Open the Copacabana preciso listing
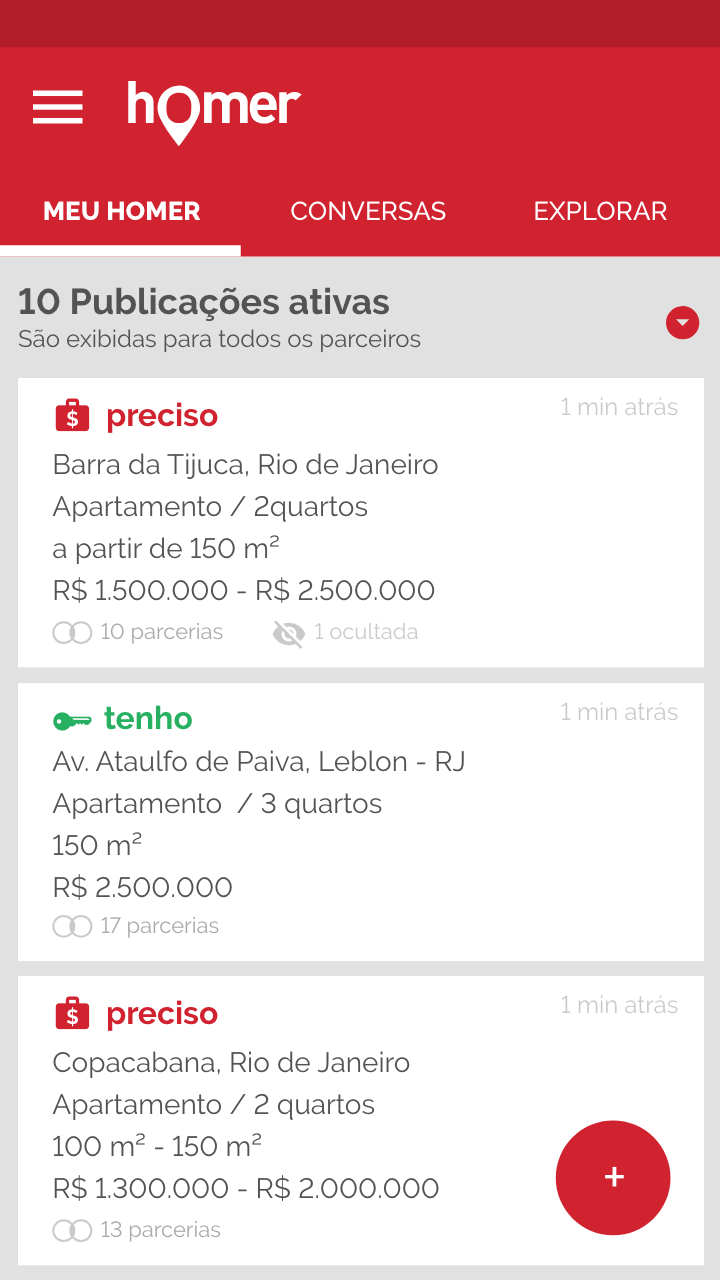This screenshot has height=1280, width=720. (x=361, y=1120)
